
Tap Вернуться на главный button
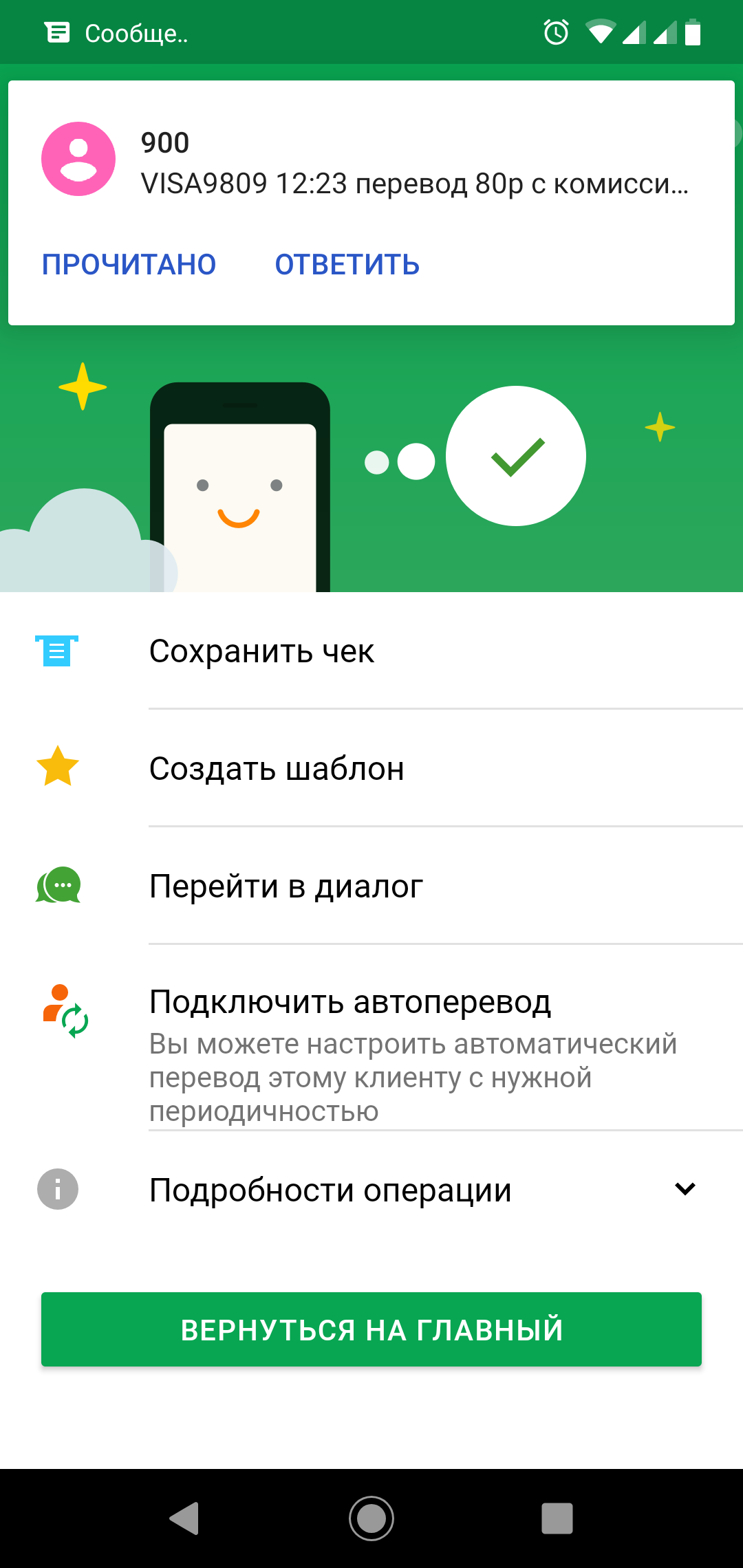click(x=371, y=1329)
